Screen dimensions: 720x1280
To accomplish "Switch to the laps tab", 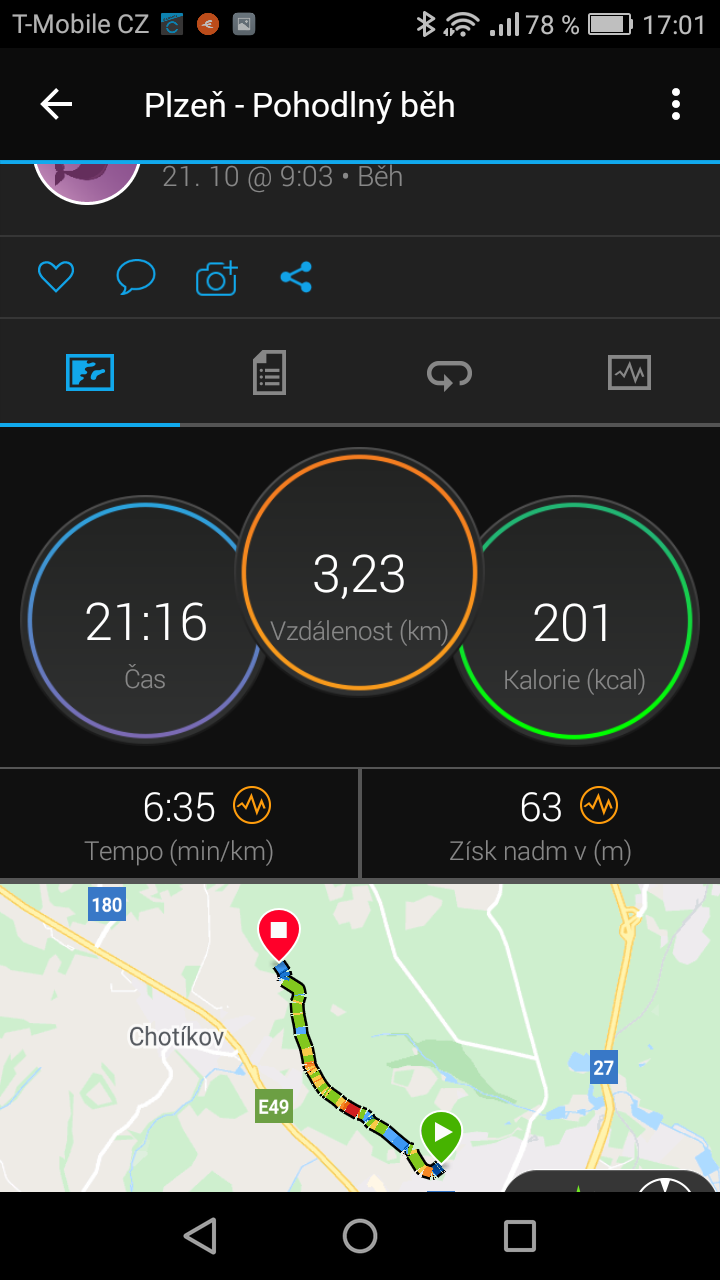I will 449,373.
